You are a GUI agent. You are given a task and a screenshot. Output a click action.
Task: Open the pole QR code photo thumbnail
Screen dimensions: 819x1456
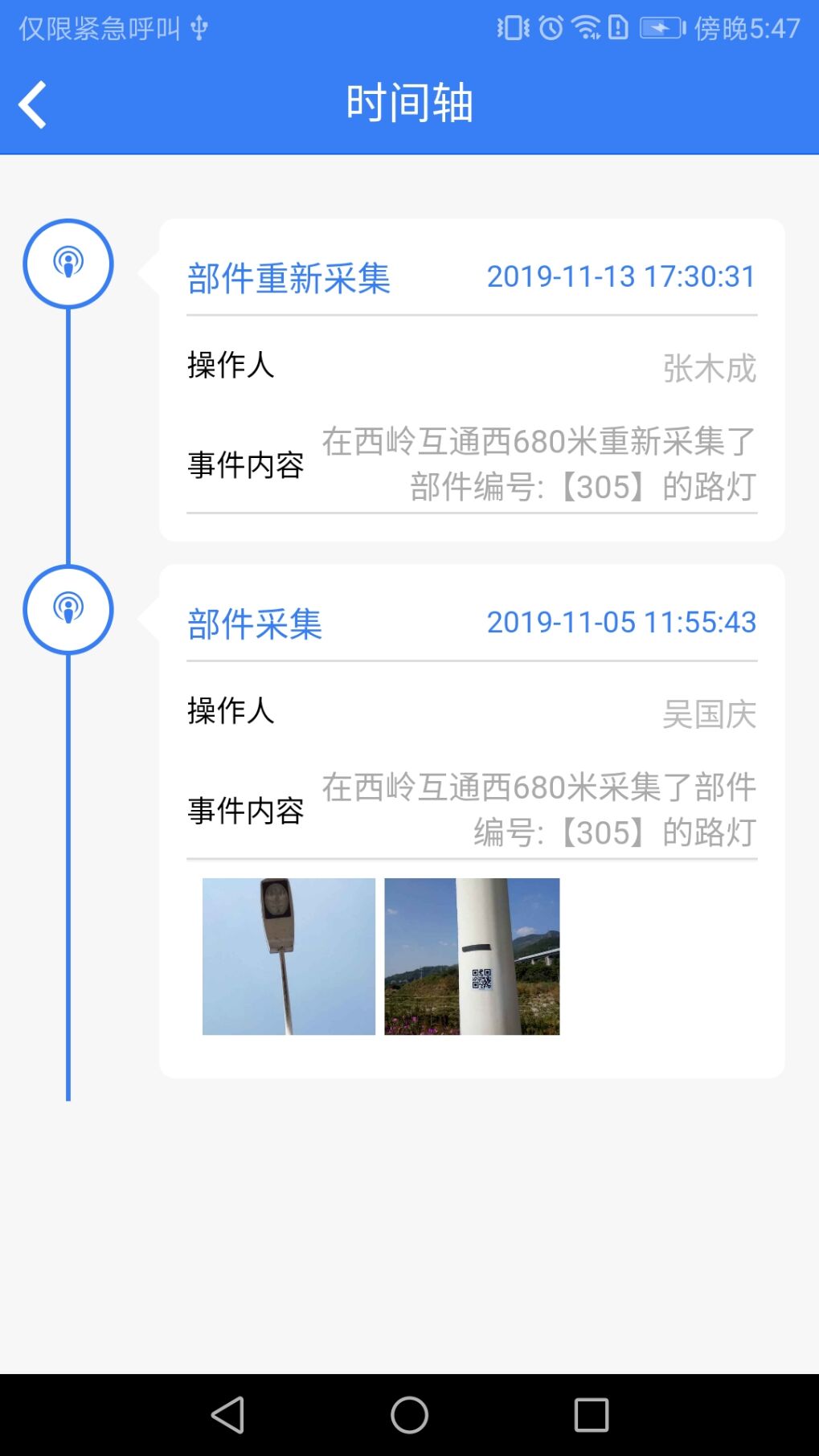[473, 958]
